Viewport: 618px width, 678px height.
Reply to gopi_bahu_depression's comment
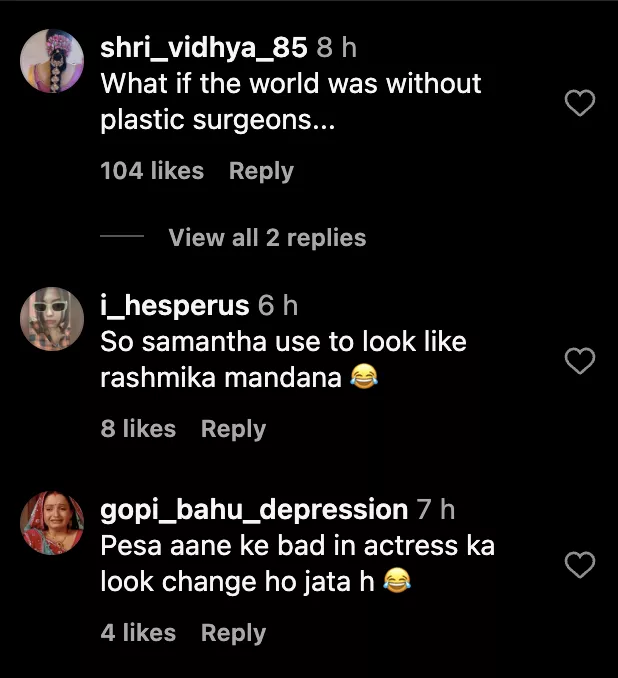click(x=233, y=633)
